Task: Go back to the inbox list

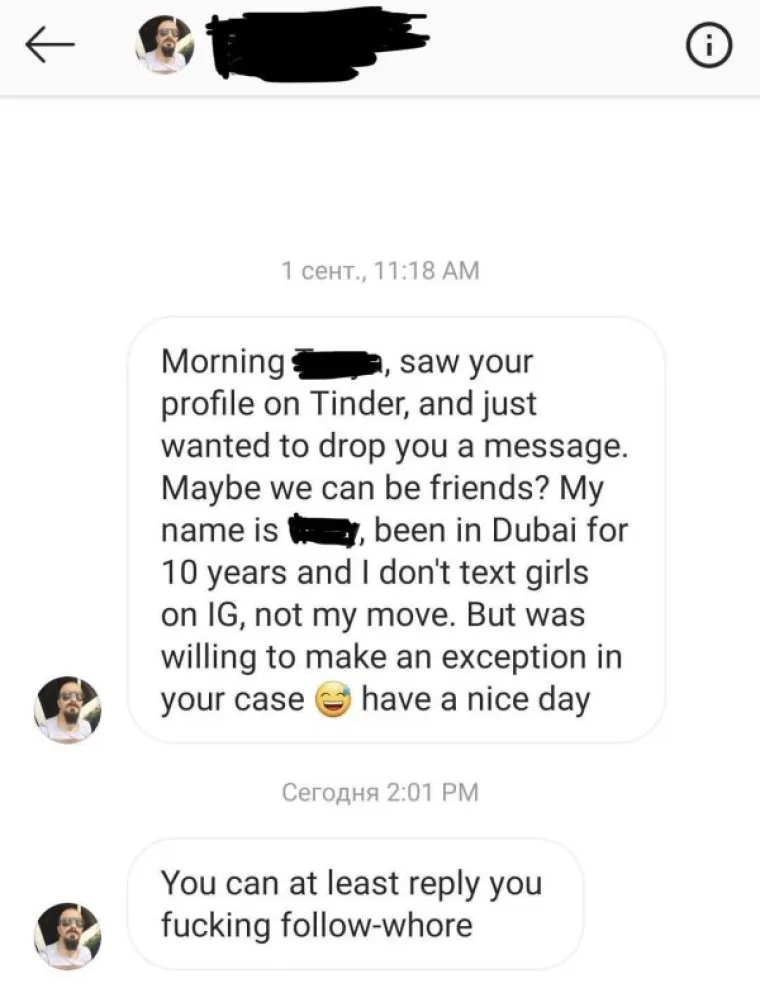Action: click(x=50, y=44)
